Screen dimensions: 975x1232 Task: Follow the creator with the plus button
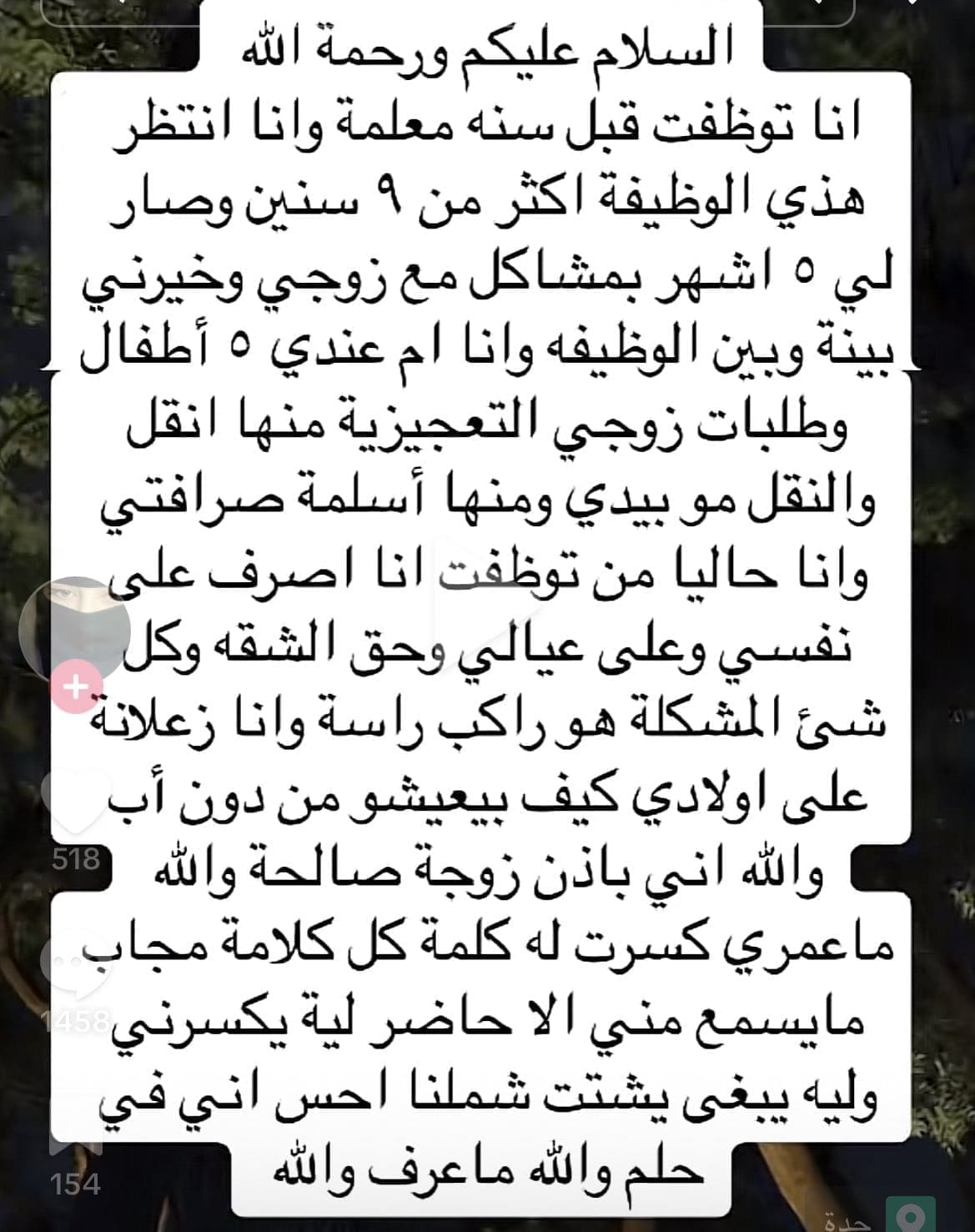pos(75,688)
